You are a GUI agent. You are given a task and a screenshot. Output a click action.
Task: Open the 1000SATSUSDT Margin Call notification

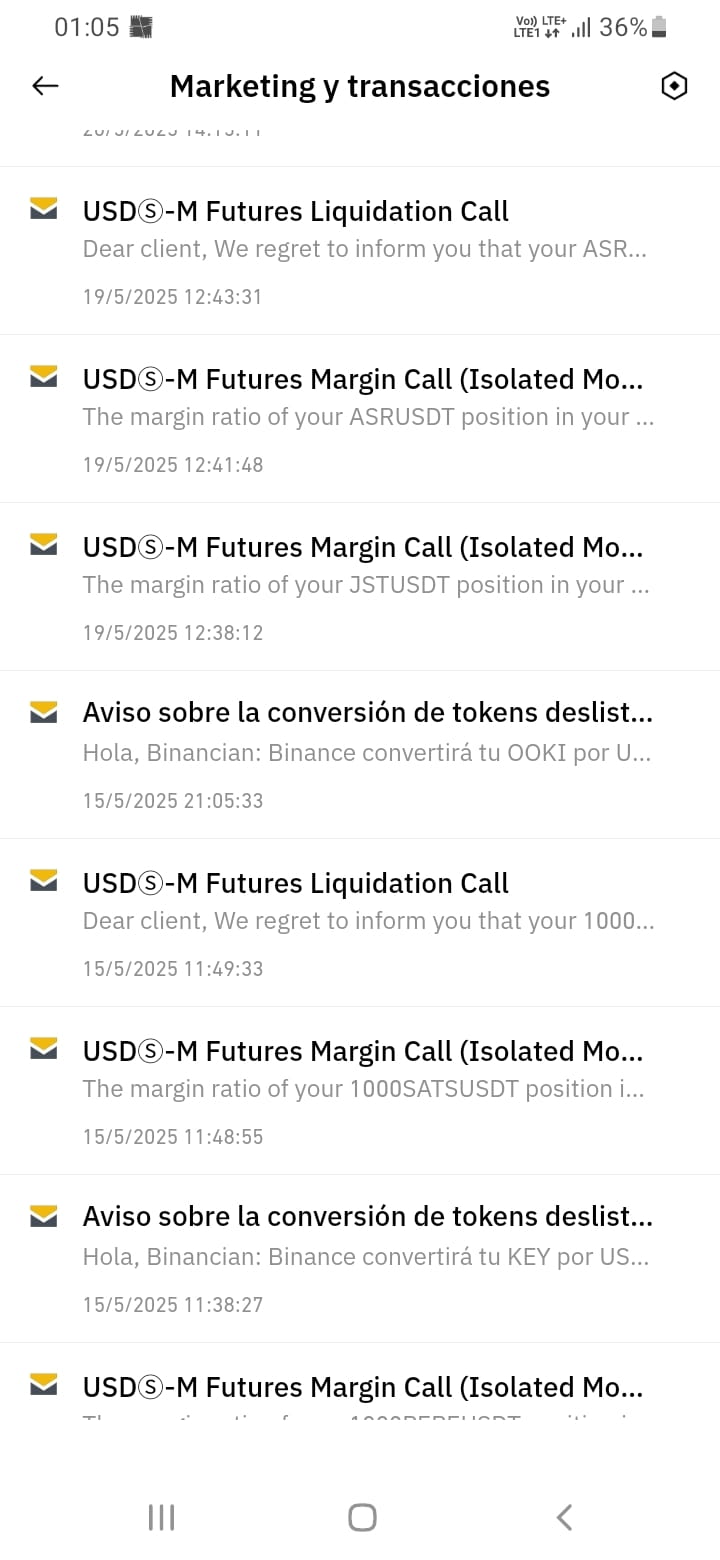pyautogui.click(x=360, y=1091)
